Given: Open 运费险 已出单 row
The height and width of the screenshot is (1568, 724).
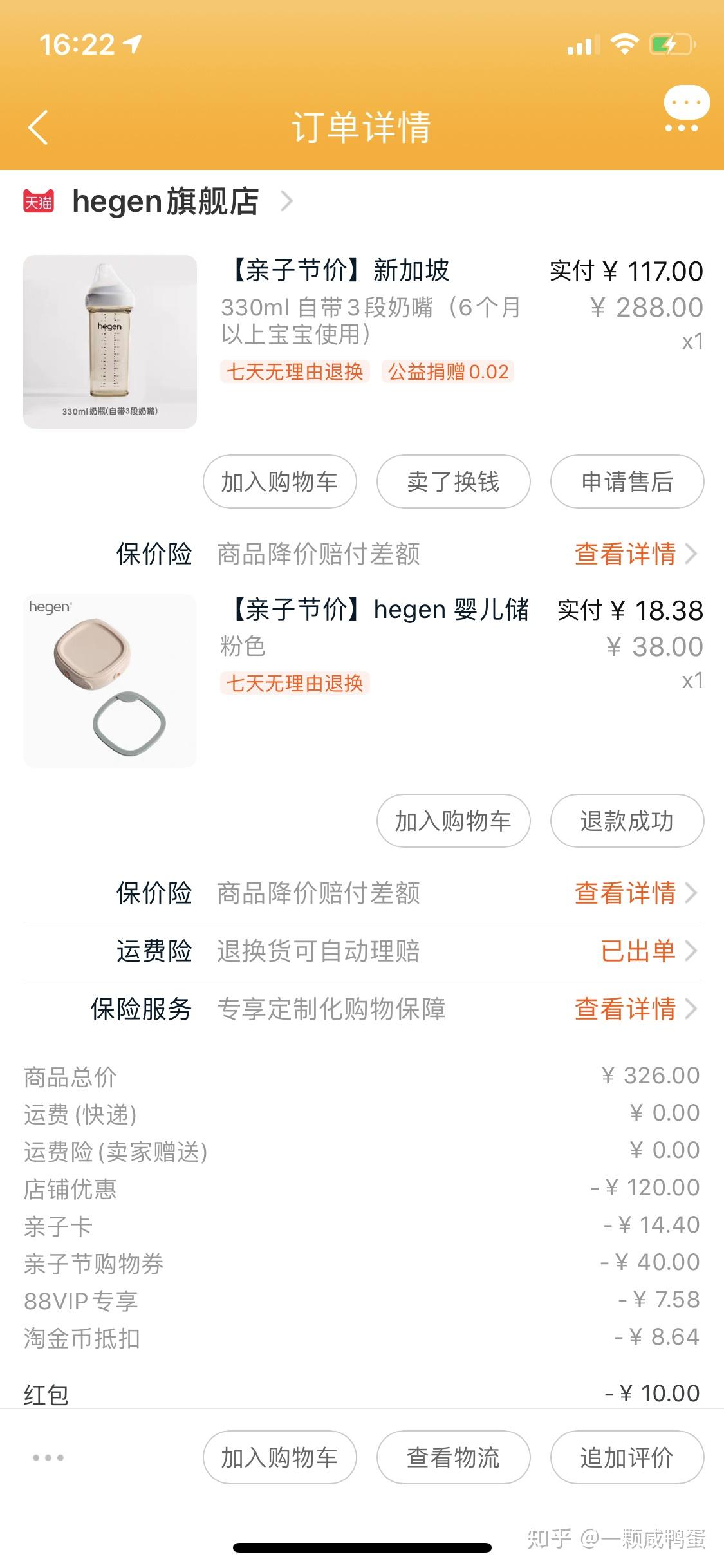Looking at the screenshot, I should (647, 951).
